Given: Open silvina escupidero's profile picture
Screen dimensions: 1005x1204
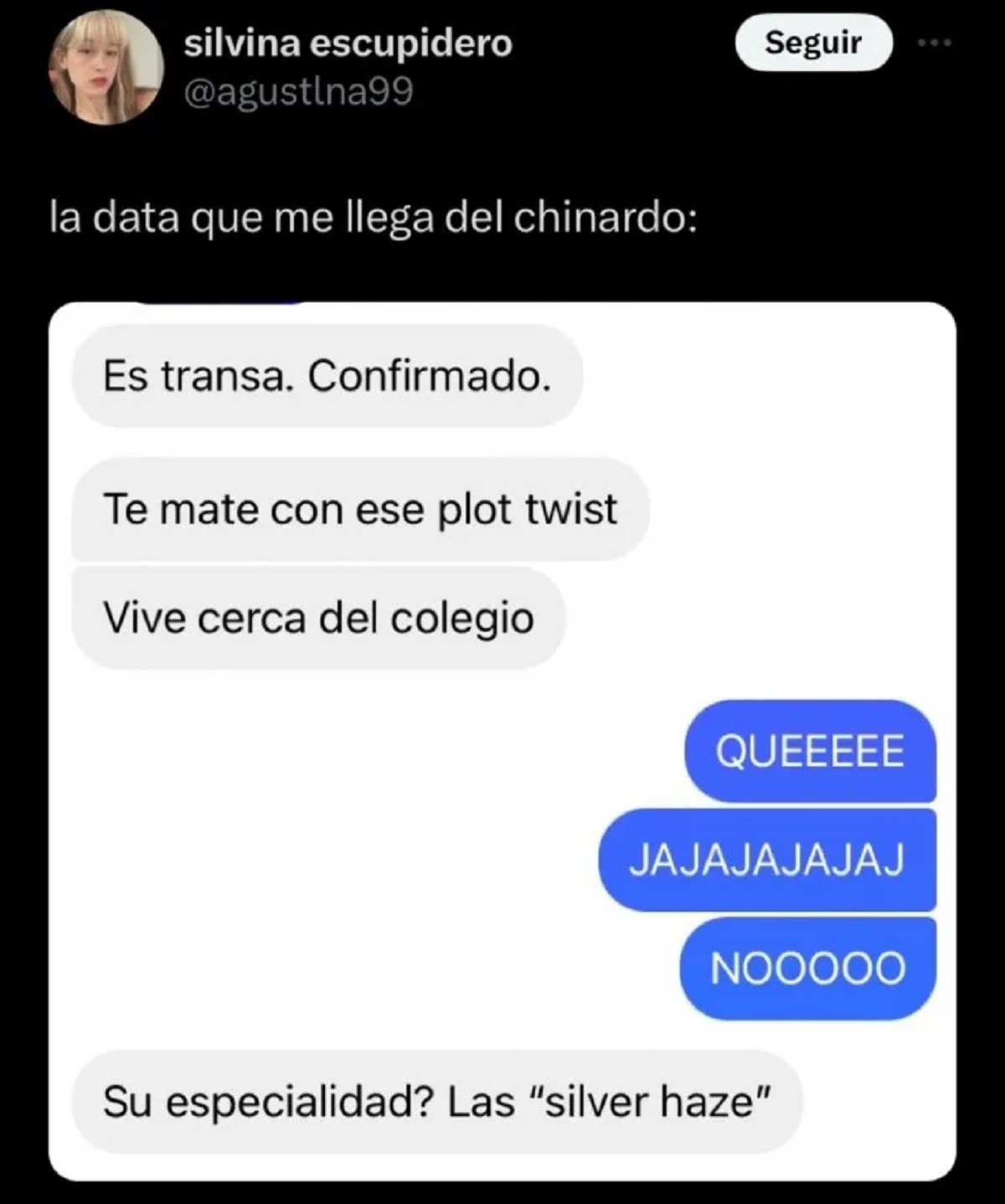Looking at the screenshot, I should click(105, 67).
